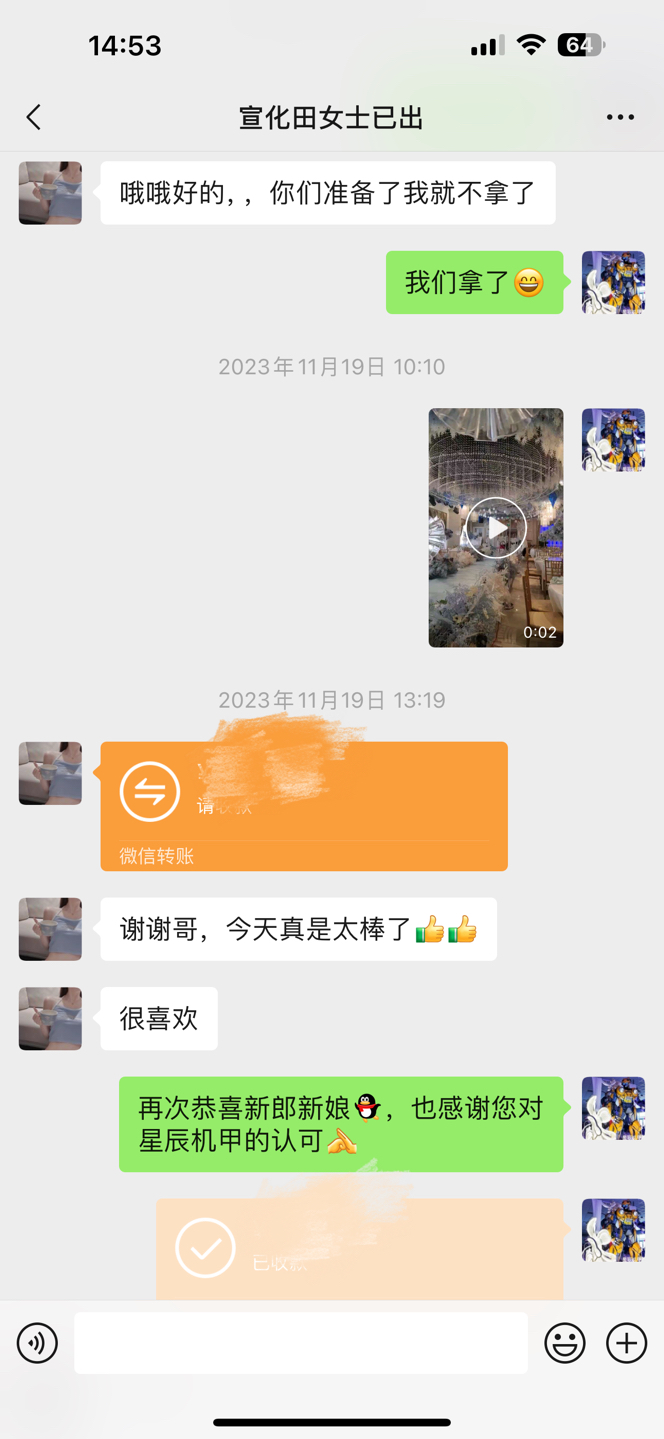The image size is (664, 1439).
Task: Play the 0:02 wedding venue video
Action: (496, 527)
